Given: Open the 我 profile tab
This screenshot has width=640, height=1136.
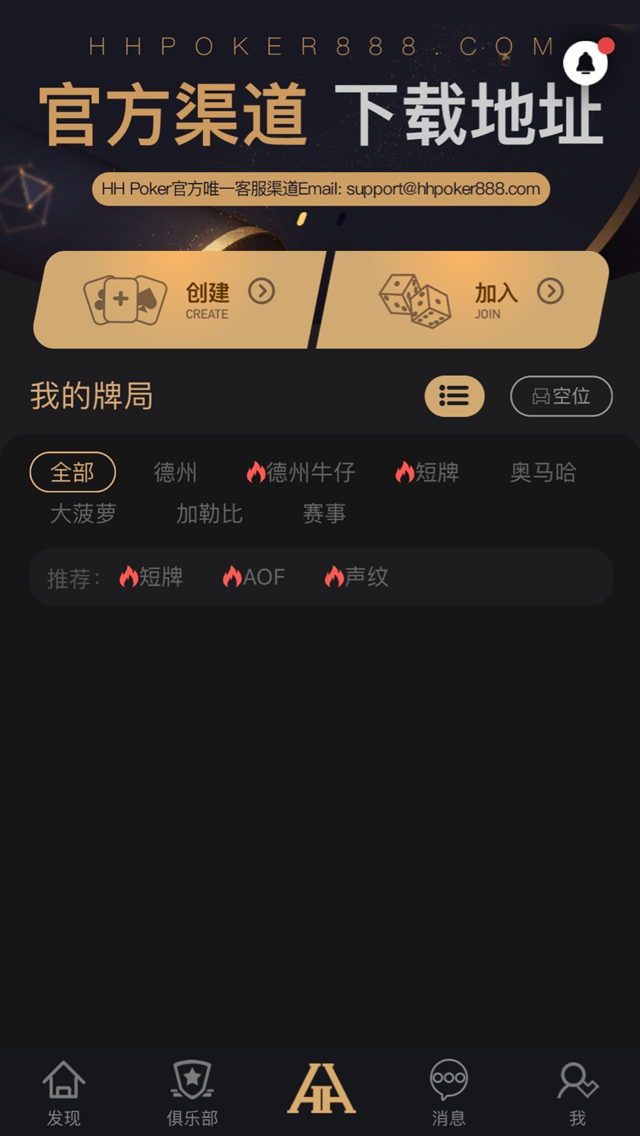Looking at the screenshot, I should tap(577, 1093).
